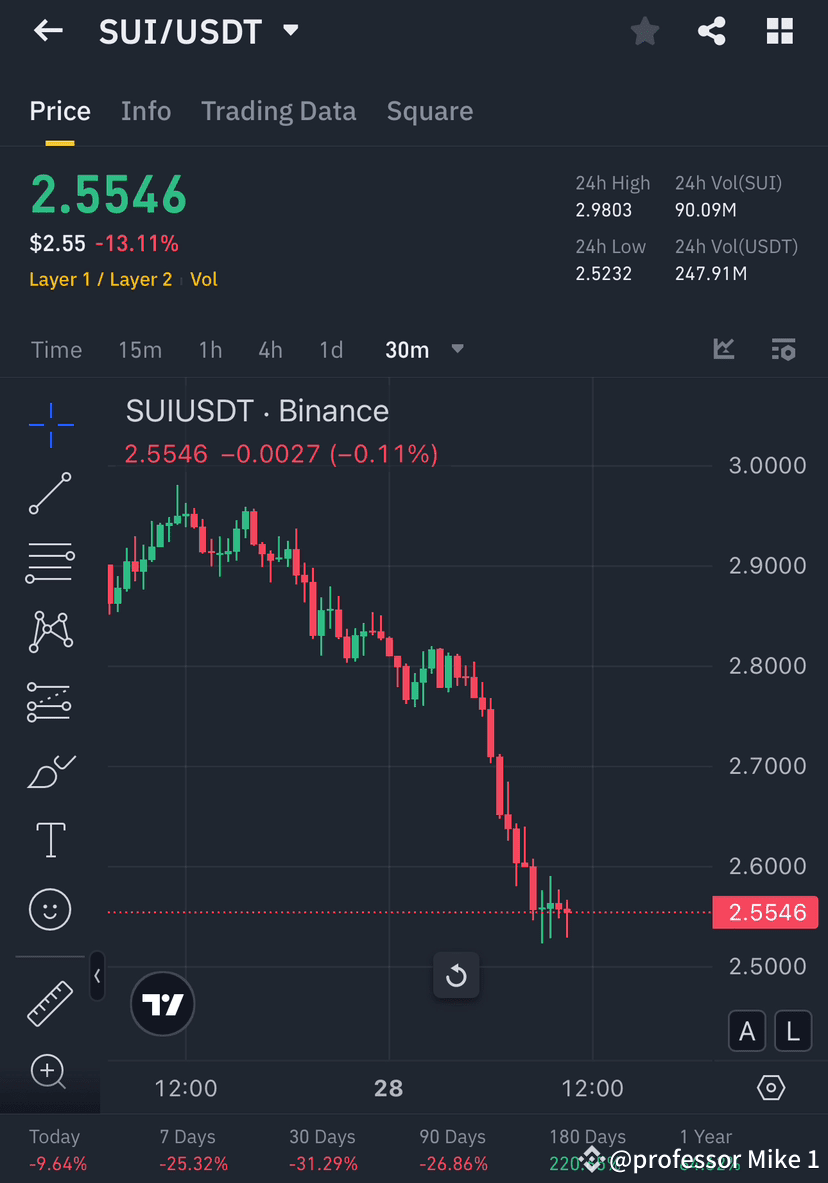Select the trend line drawing tool
The height and width of the screenshot is (1183, 828).
[x=50, y=493]
